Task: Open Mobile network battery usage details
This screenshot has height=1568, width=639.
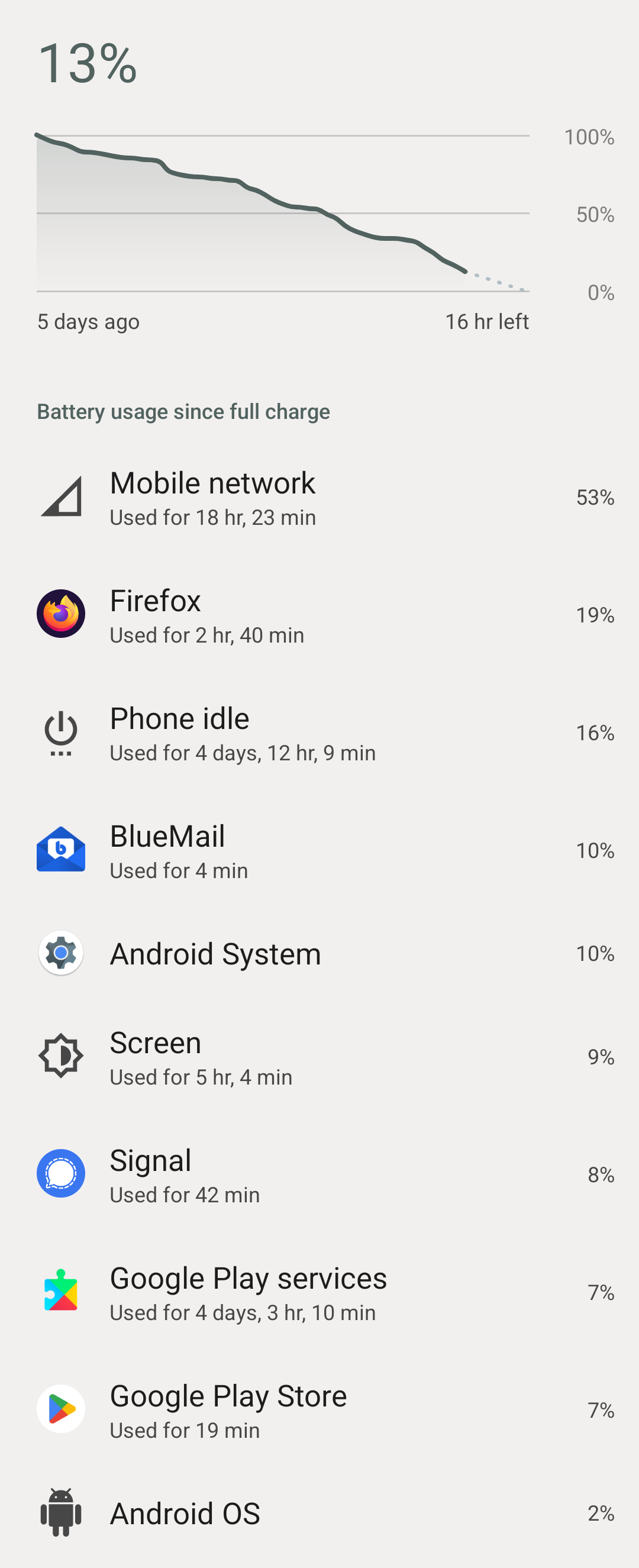Action: pyautogui.click(x=319, y=497)
